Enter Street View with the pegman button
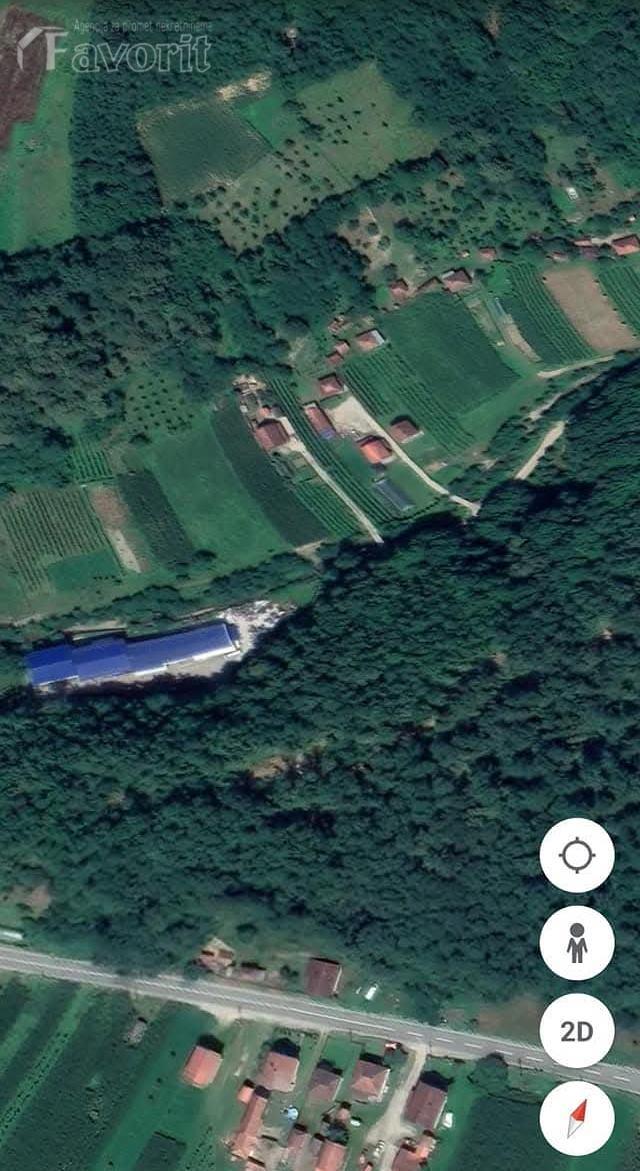 577,943
